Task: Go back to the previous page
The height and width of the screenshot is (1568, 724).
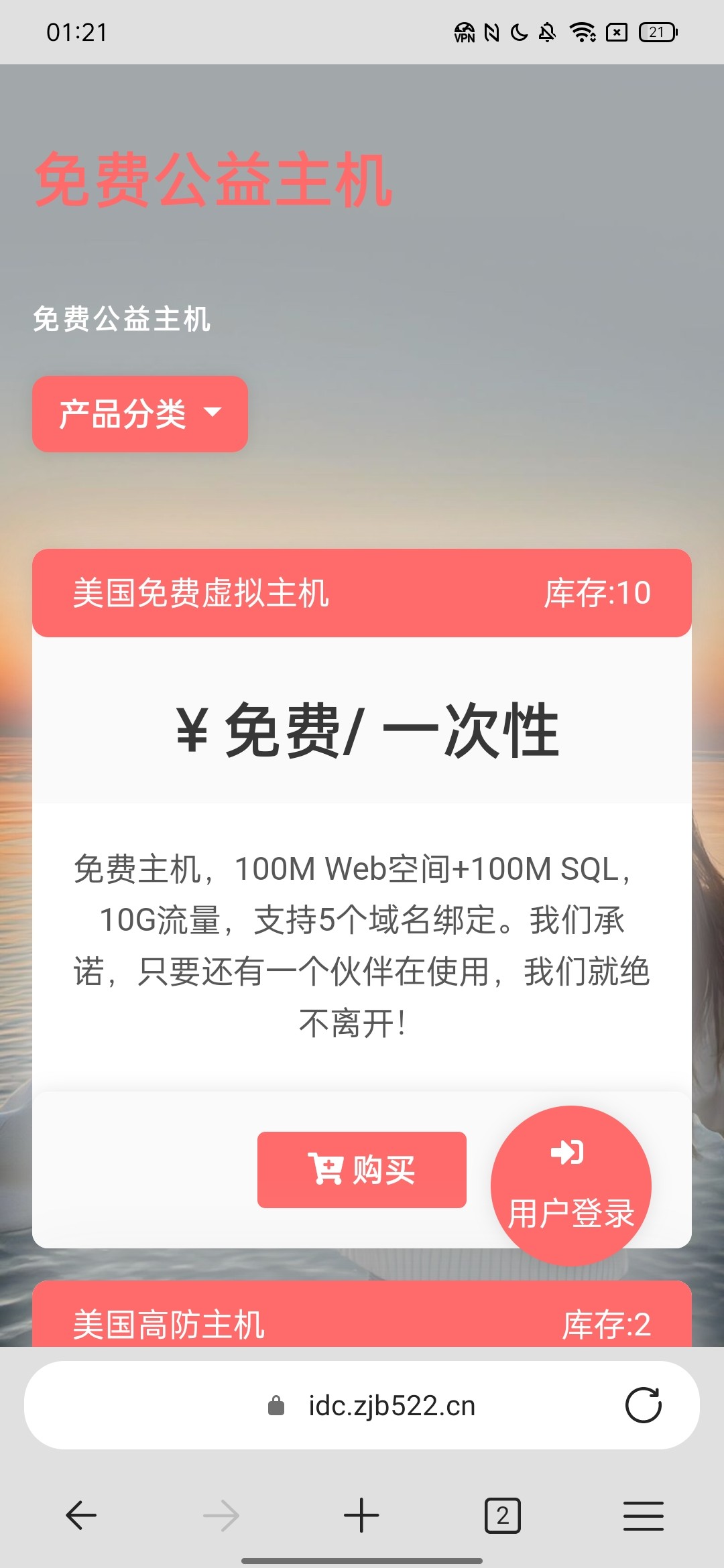Action: (x=81, y=1515)
